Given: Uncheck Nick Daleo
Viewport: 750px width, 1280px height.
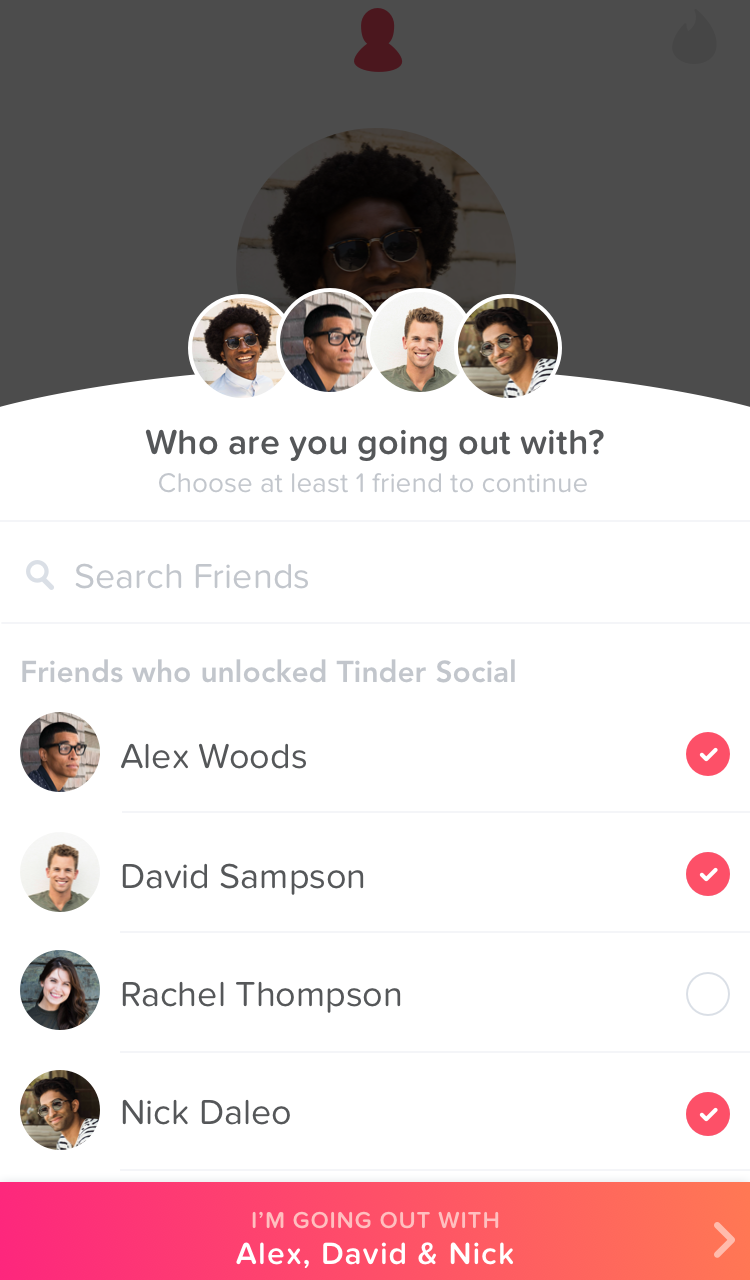Looking at the screenshot, I should coord(707,1113).
